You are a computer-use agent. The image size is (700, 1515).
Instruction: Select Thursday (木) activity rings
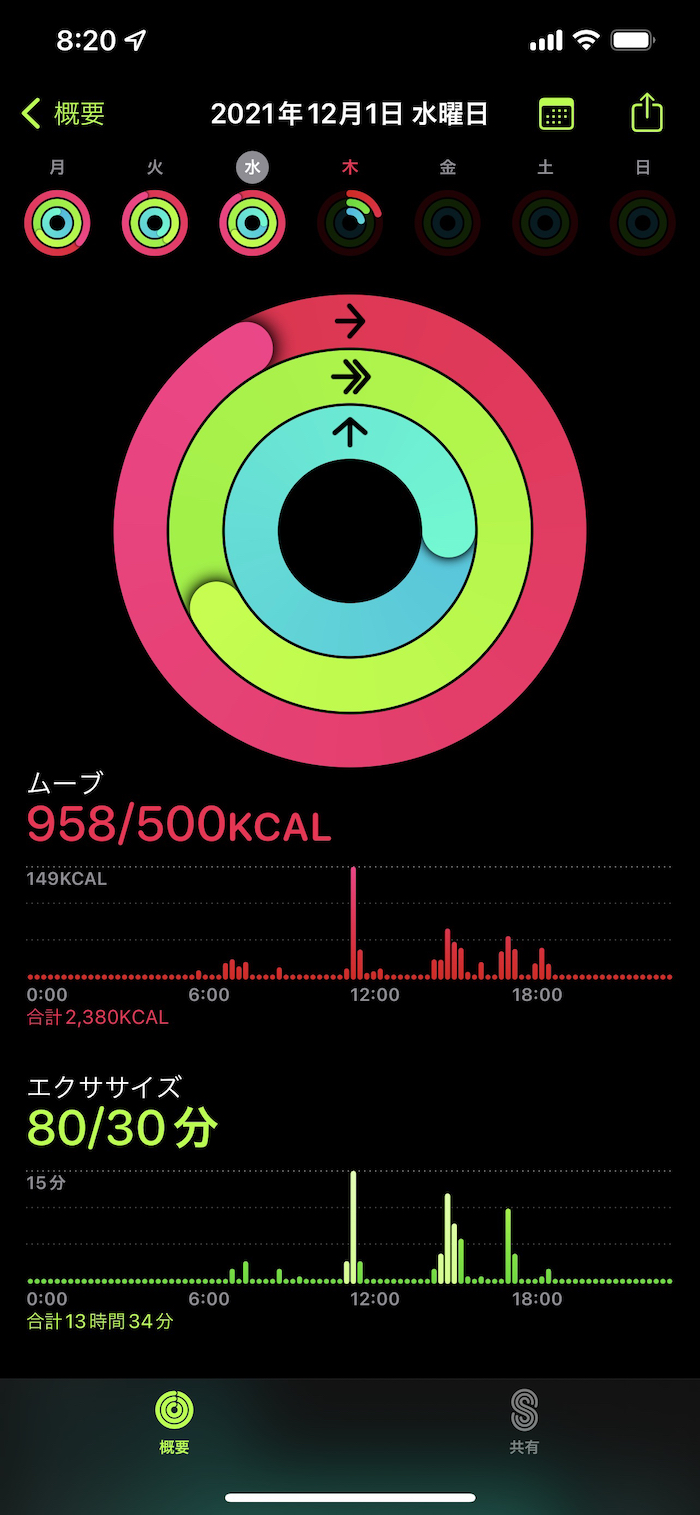tap(350, 222)
